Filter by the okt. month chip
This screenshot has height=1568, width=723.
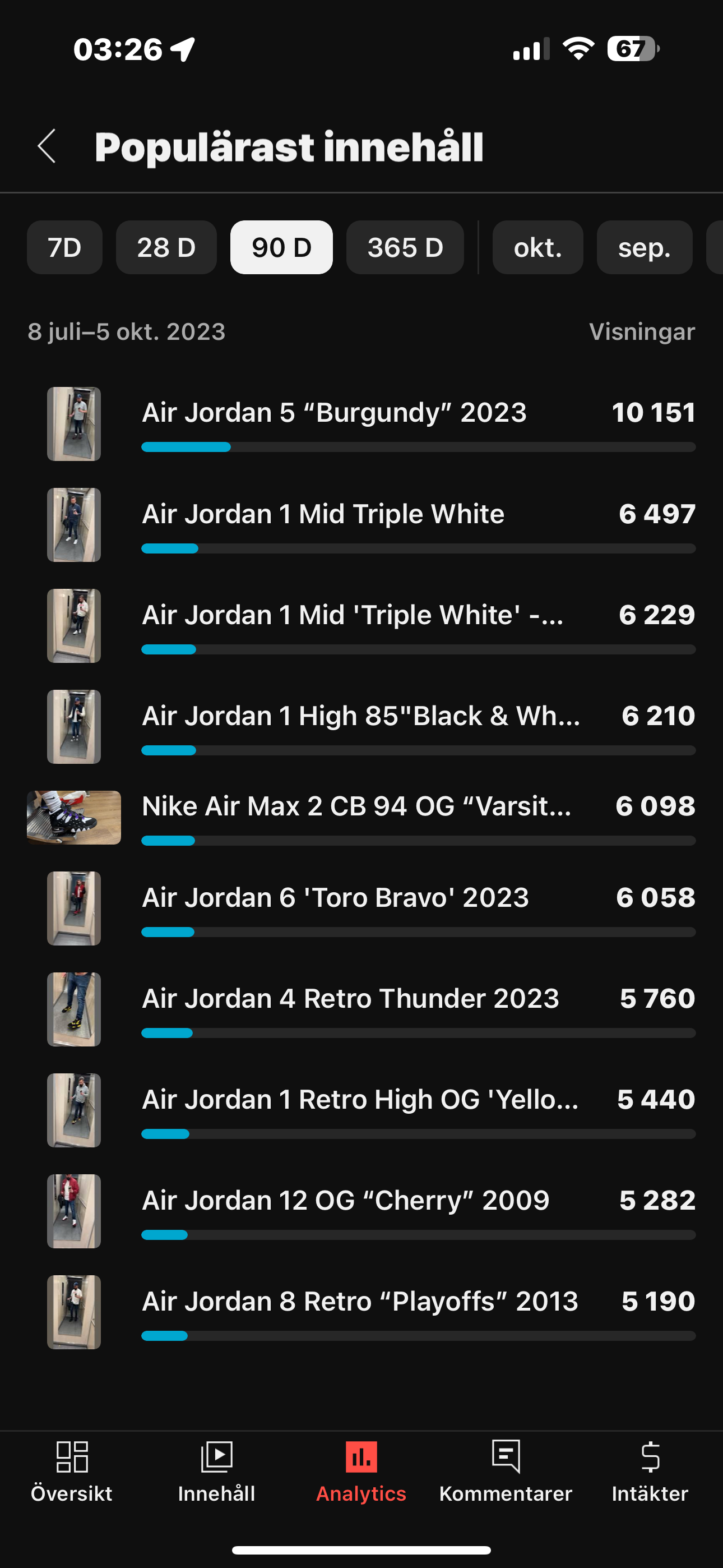pos(537,247)
